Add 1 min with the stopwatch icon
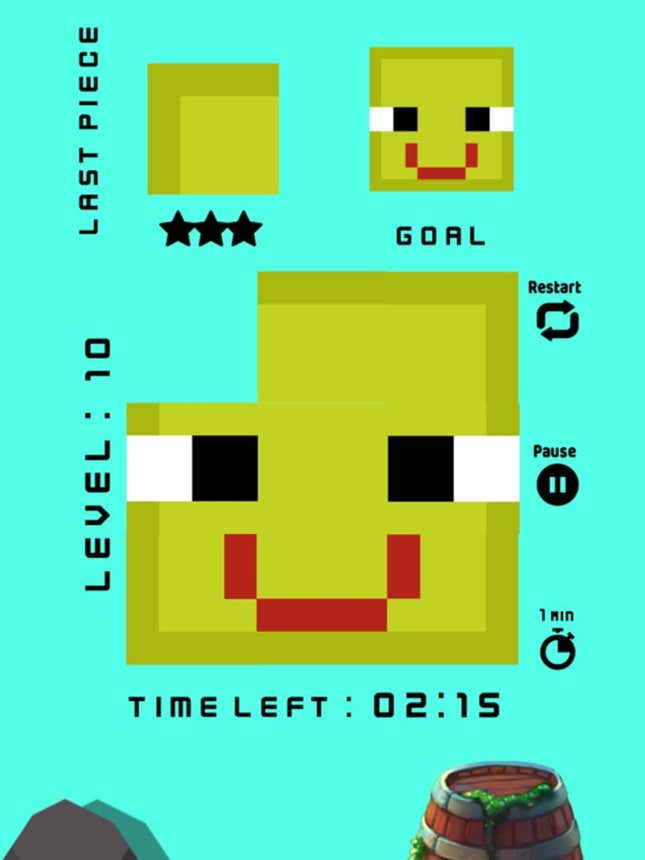 click(557, 648)
